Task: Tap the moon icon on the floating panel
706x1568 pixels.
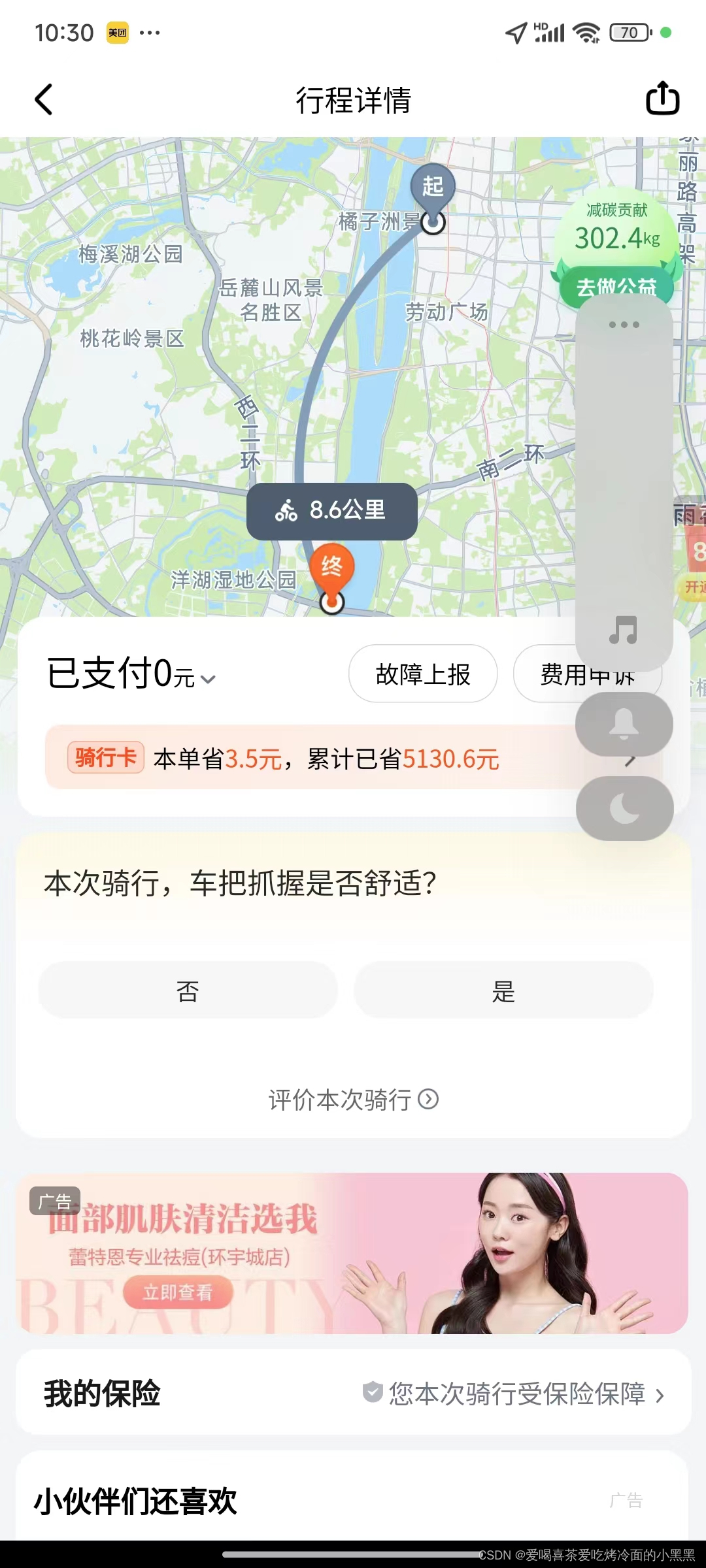Action: pyautogui.click(x=624, y=809)
